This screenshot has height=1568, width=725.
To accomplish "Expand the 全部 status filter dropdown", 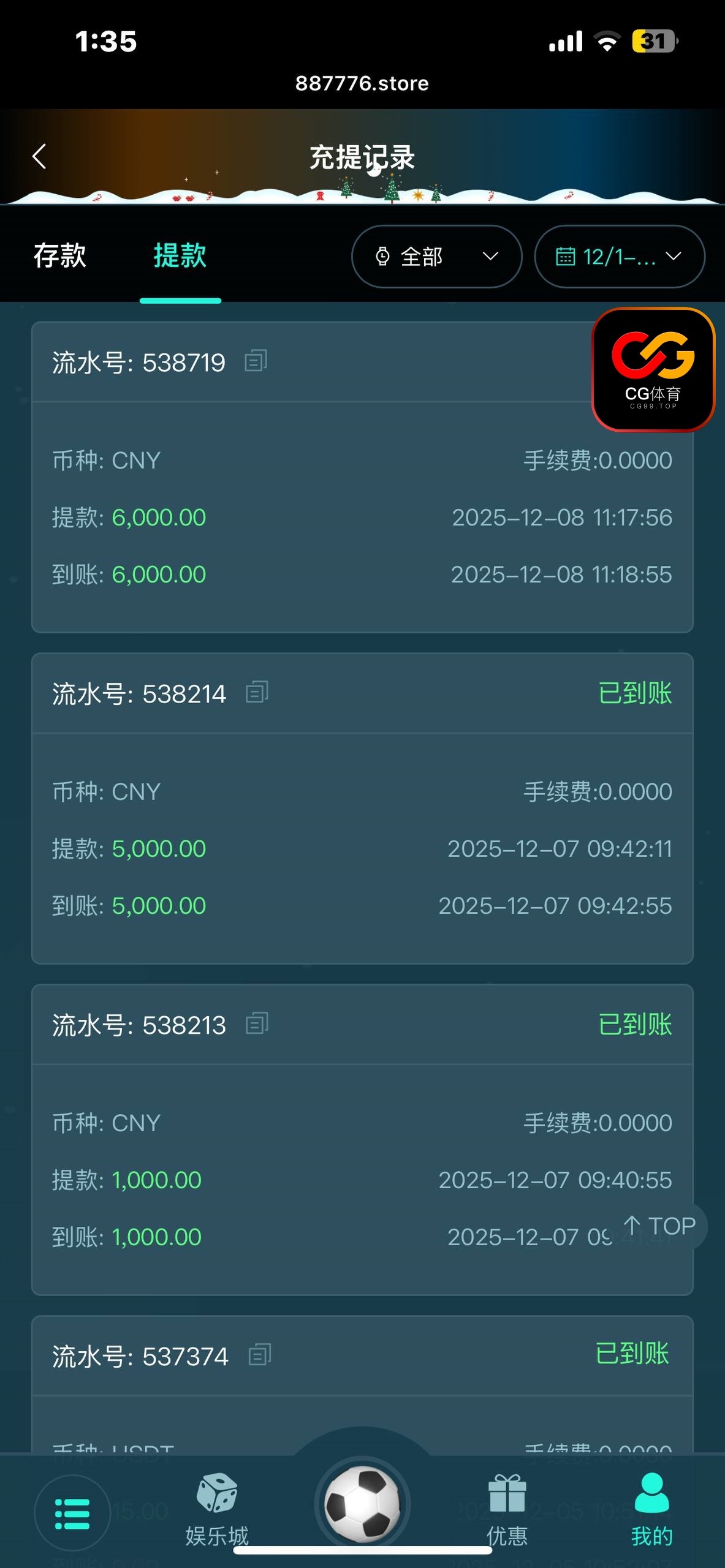I will (x=436, y=257).
